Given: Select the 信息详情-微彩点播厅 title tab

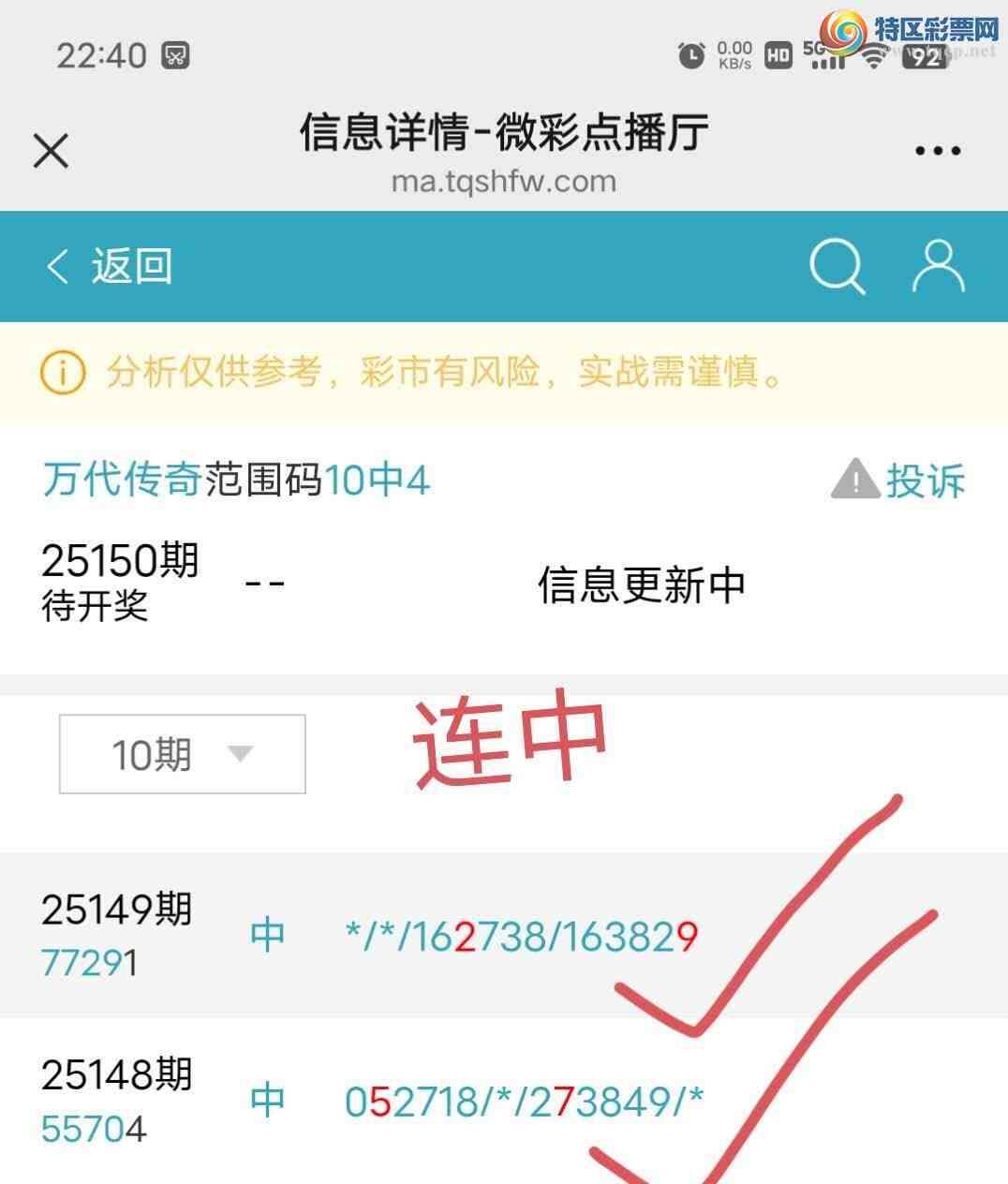Looking at the screenshot, I should tap(503, 133).
